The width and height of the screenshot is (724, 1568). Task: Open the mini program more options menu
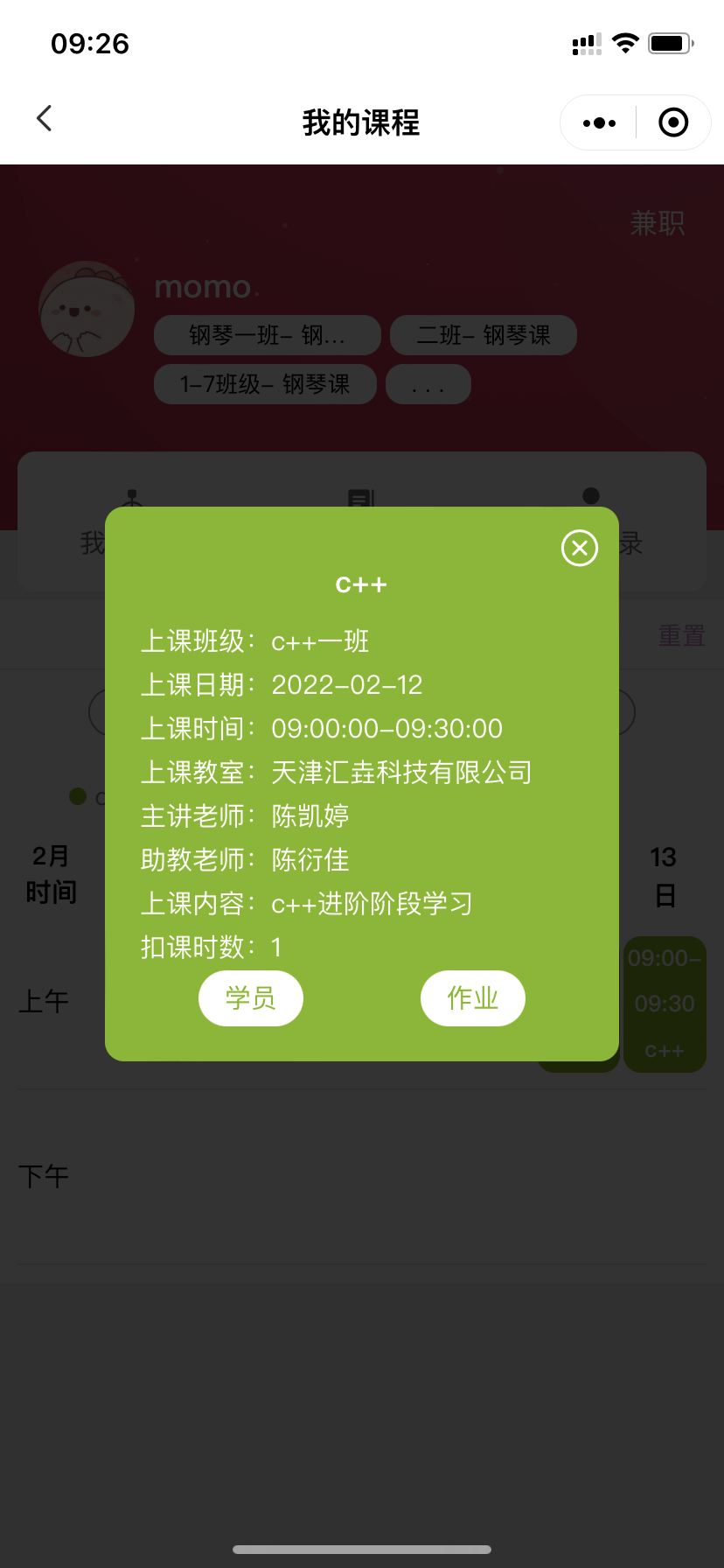599,123
